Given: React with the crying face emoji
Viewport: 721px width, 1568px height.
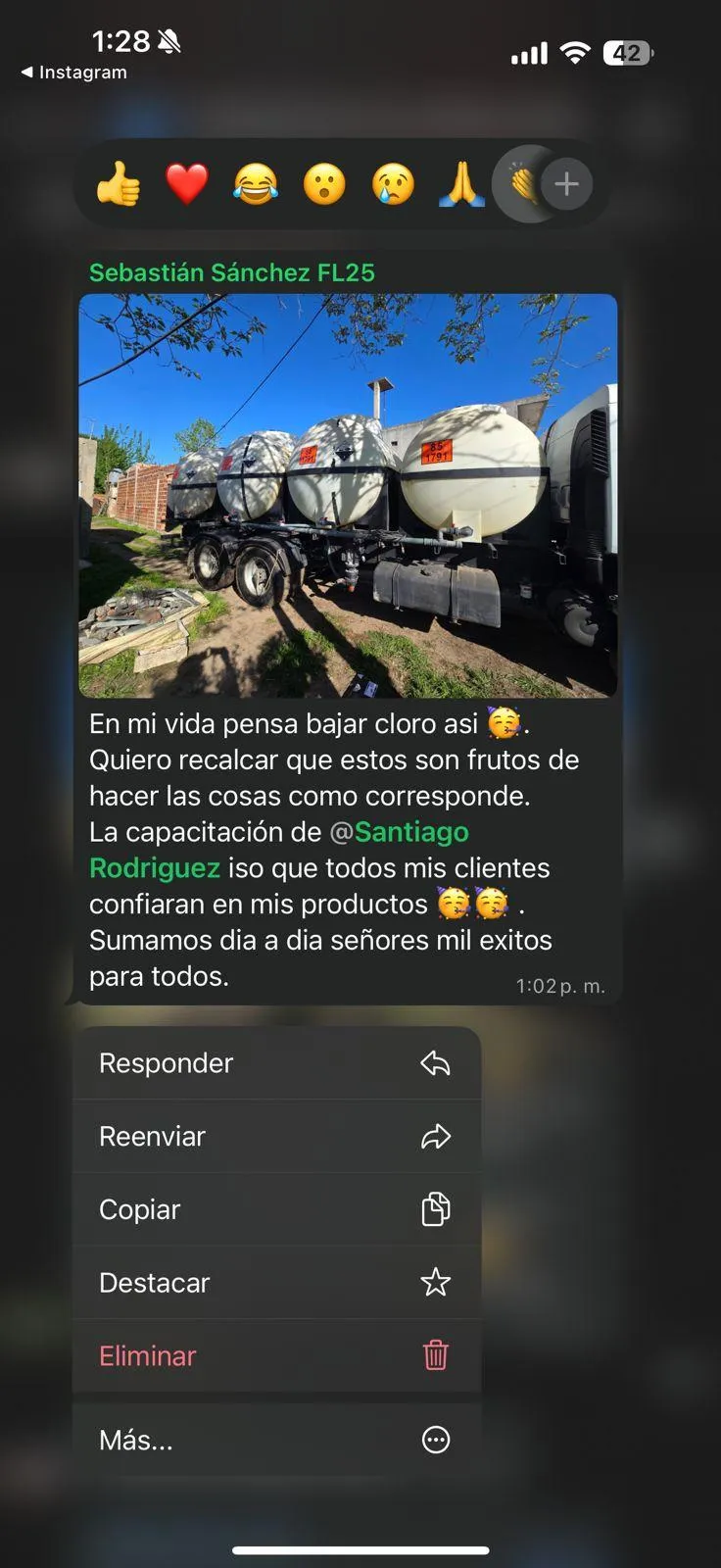Looking at the screenshot, I should (x=393, y=184).
